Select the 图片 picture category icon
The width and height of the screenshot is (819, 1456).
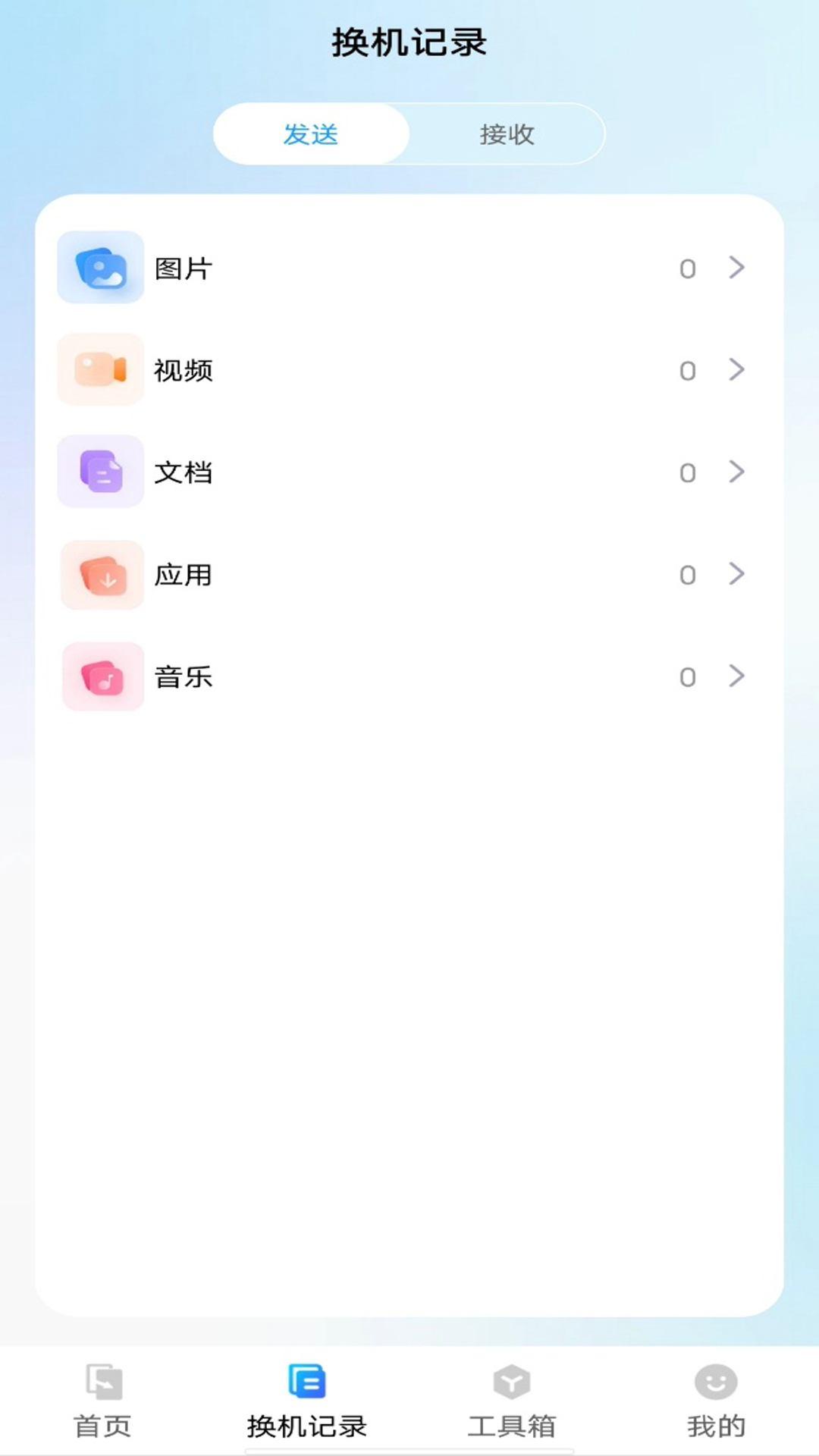(101, 268)
